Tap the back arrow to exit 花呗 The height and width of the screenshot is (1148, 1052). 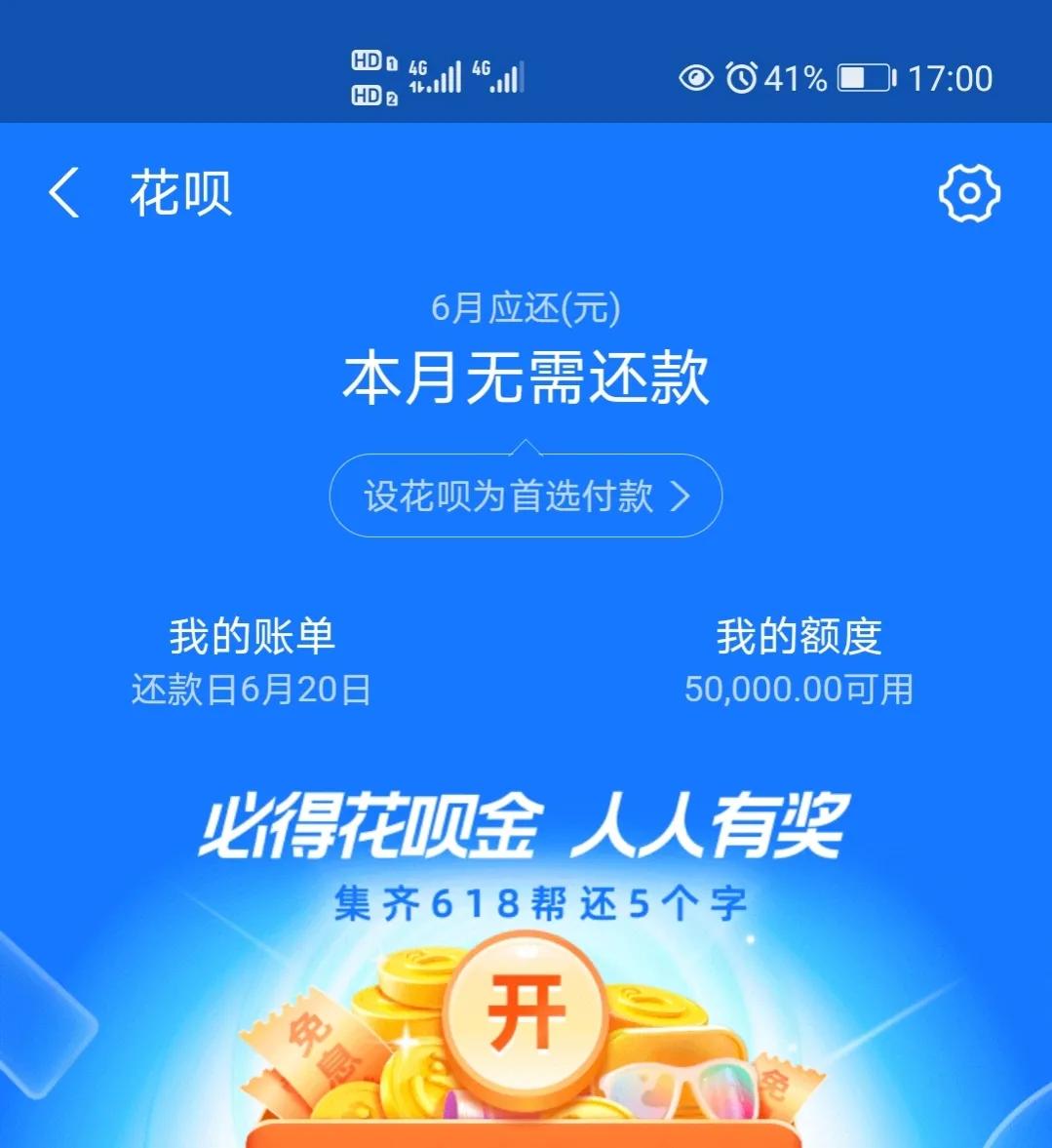(62, 192)
